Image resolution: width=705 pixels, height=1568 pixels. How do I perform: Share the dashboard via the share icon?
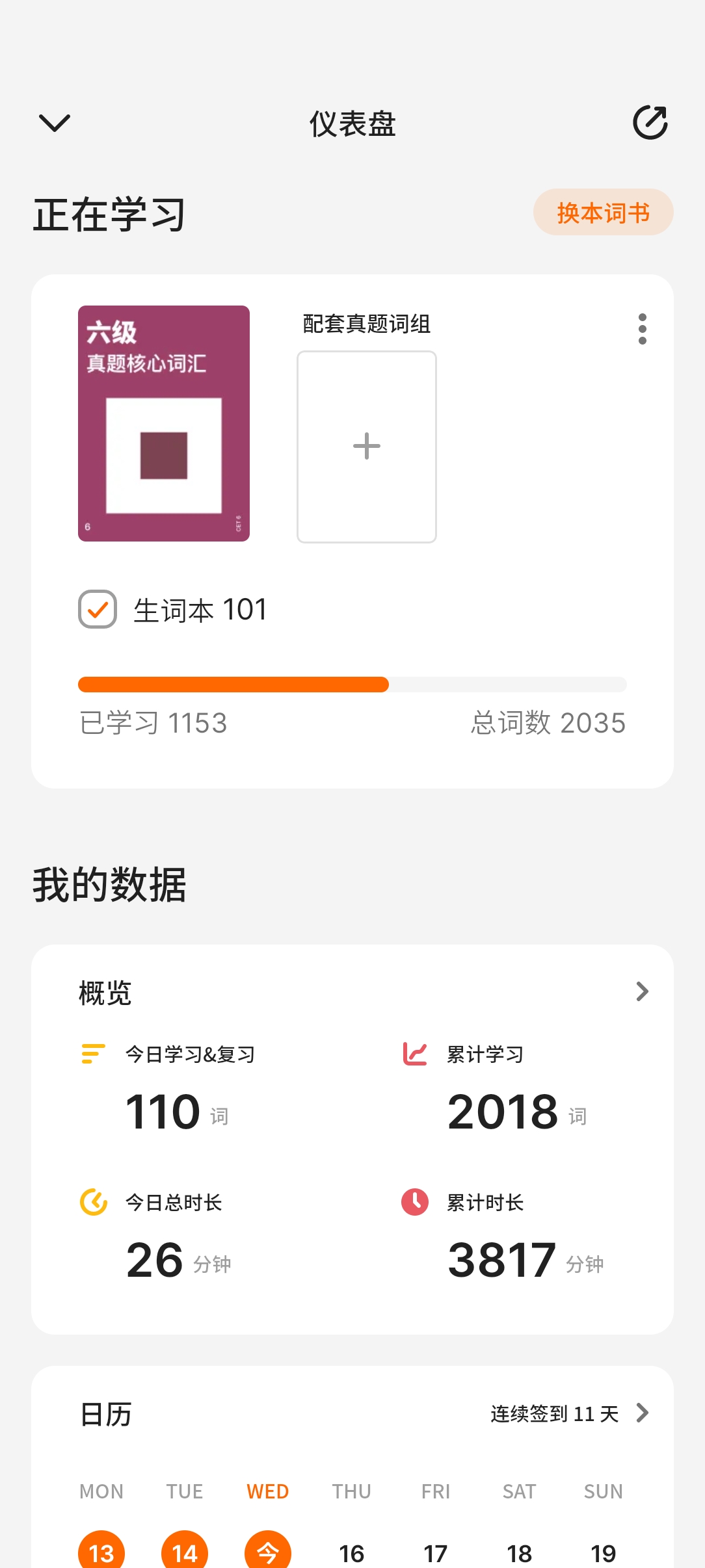[x=650, y=122]
